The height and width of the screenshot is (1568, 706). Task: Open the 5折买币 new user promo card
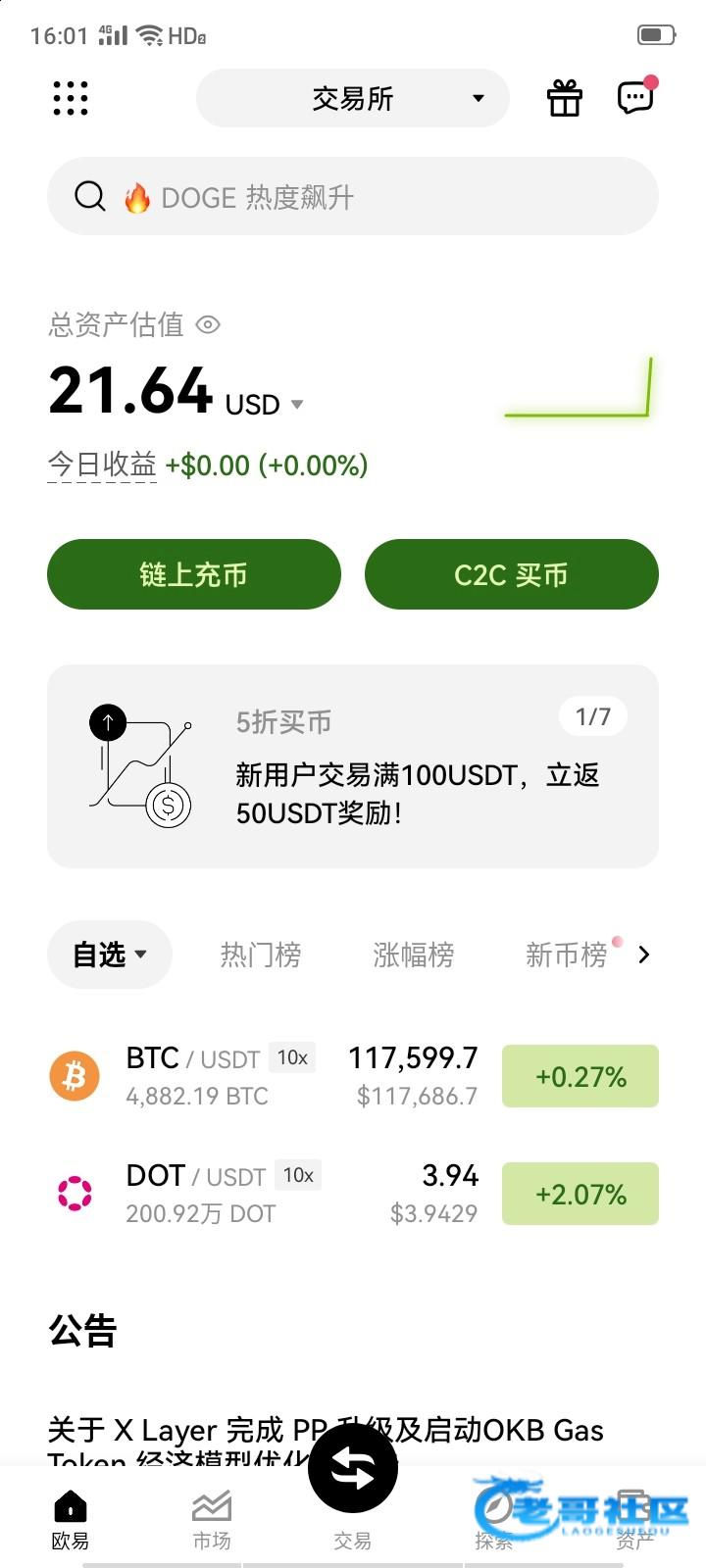tap(353, 766)
